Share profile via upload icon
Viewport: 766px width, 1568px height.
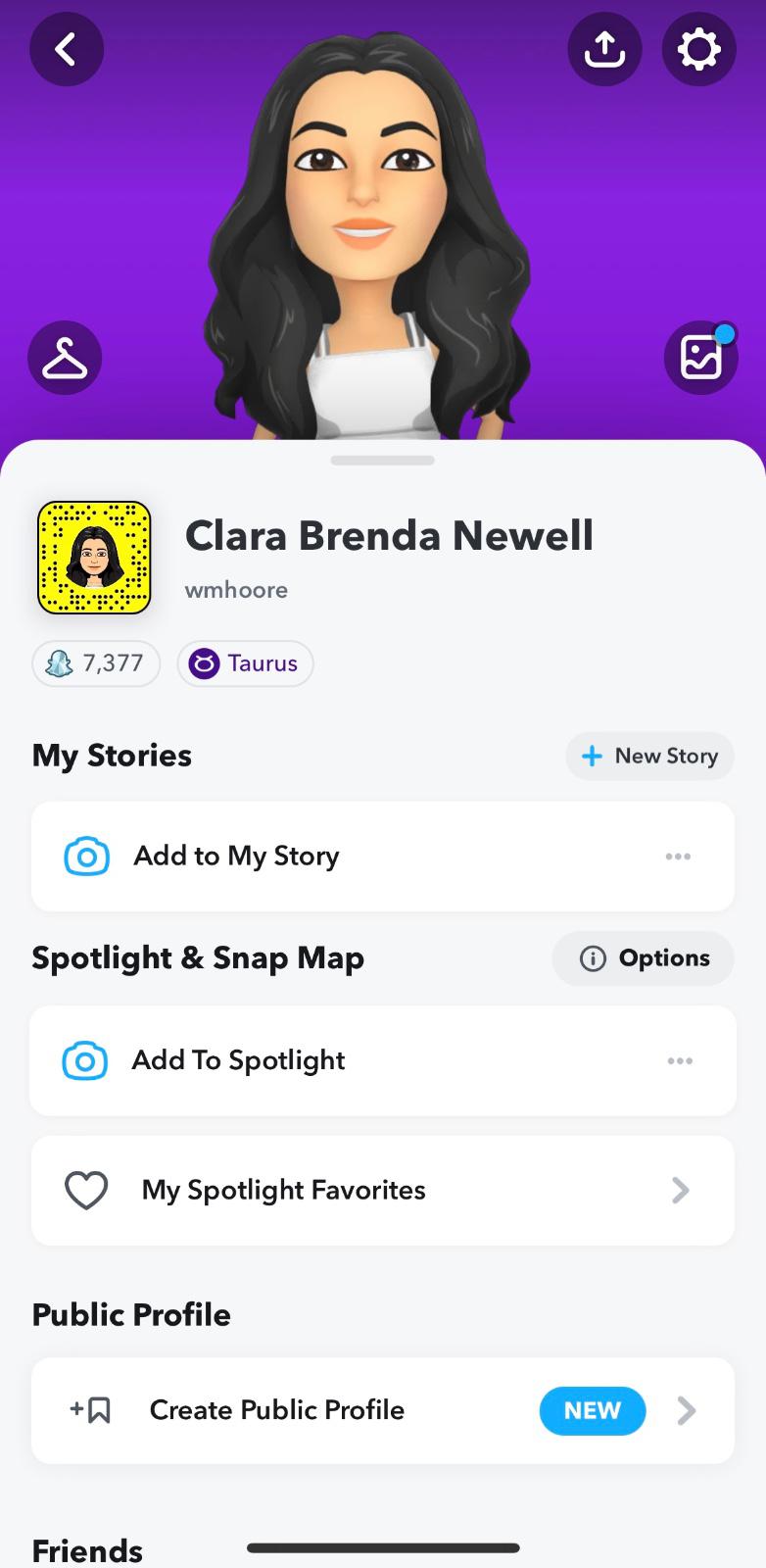tap(604, 49)
